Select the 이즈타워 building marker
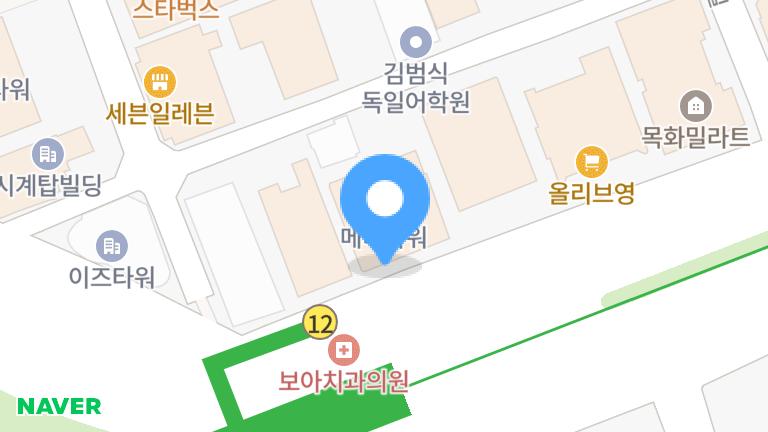The image size is (768, 432). [110, 244]
